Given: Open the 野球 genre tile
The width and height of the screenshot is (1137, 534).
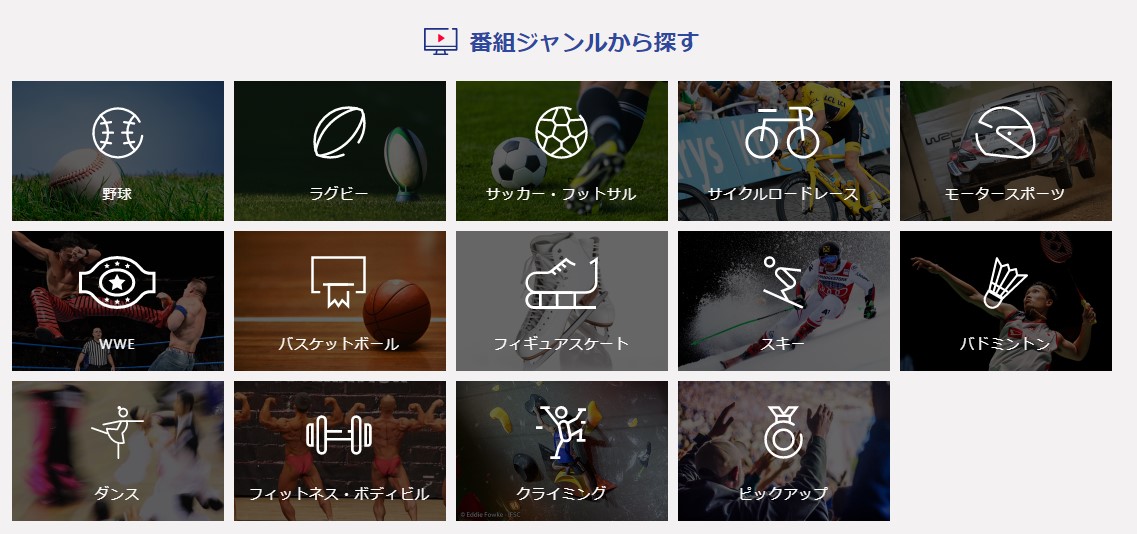Looking at the screenshot, I should (118, 151).
